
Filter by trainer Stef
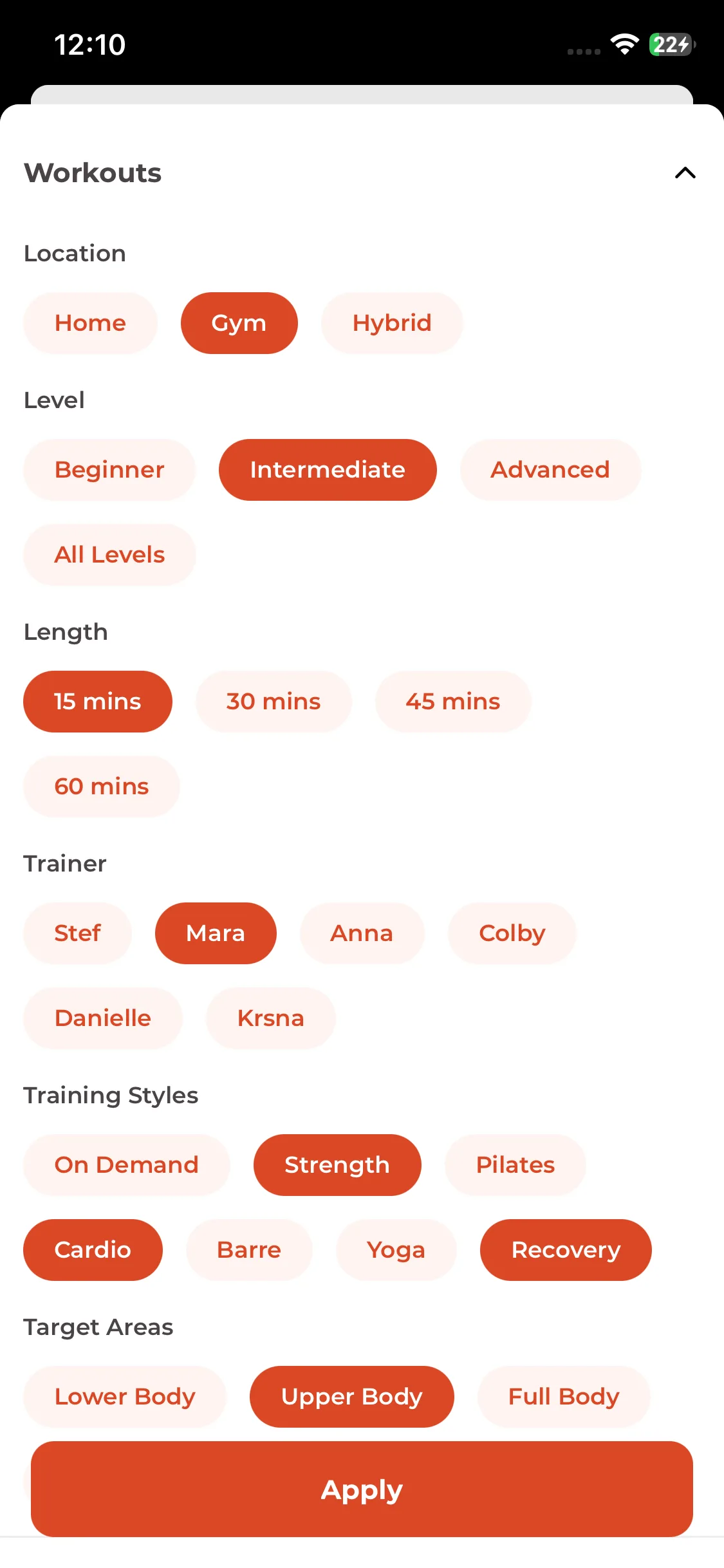[x=78, y=933]
